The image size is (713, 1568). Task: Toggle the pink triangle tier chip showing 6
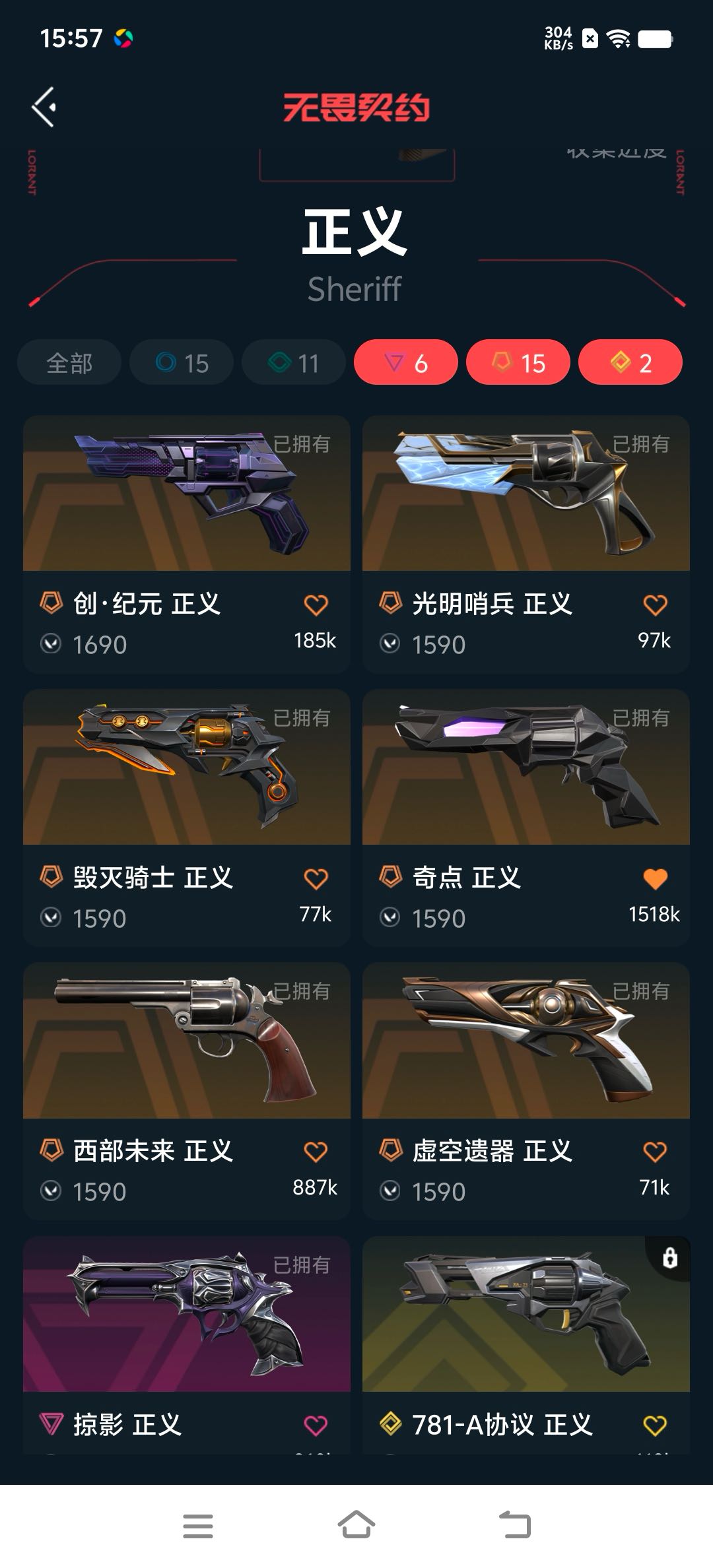click(405, 362)
